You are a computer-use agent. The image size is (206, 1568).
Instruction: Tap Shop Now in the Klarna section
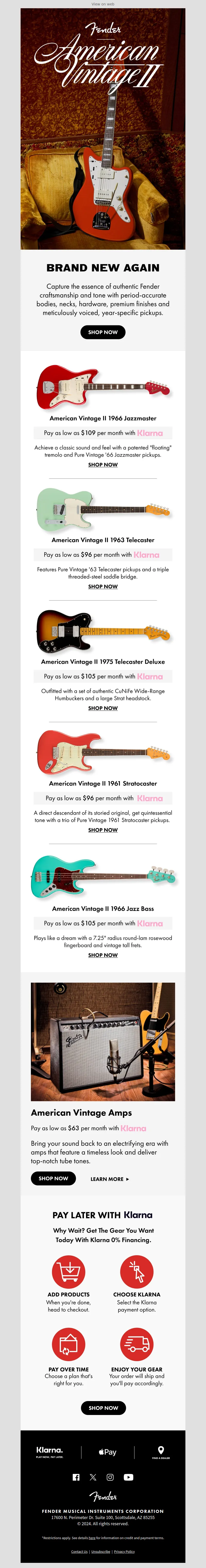(103, 1408)
